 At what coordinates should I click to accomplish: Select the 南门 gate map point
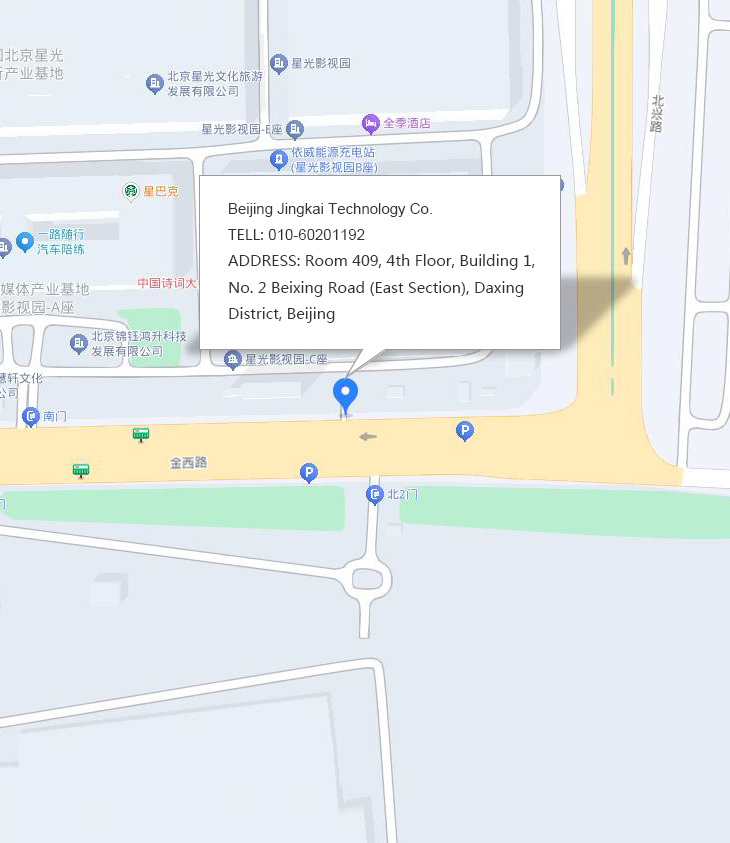[30, 416]
